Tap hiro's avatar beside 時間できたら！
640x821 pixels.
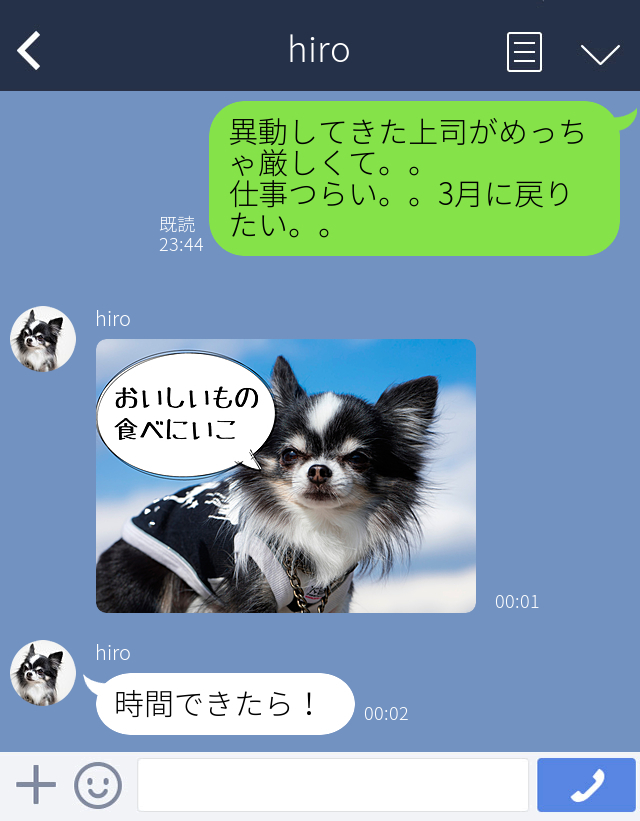(43, 673)
